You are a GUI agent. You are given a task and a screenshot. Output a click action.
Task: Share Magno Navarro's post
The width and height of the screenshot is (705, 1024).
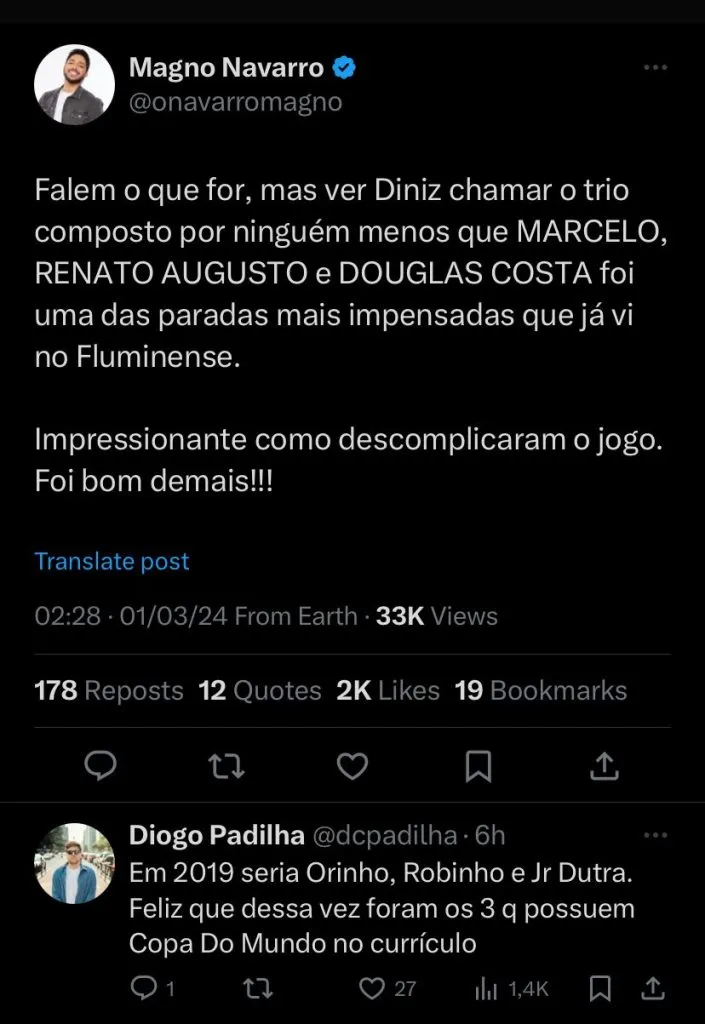click(x=604, y=766)
